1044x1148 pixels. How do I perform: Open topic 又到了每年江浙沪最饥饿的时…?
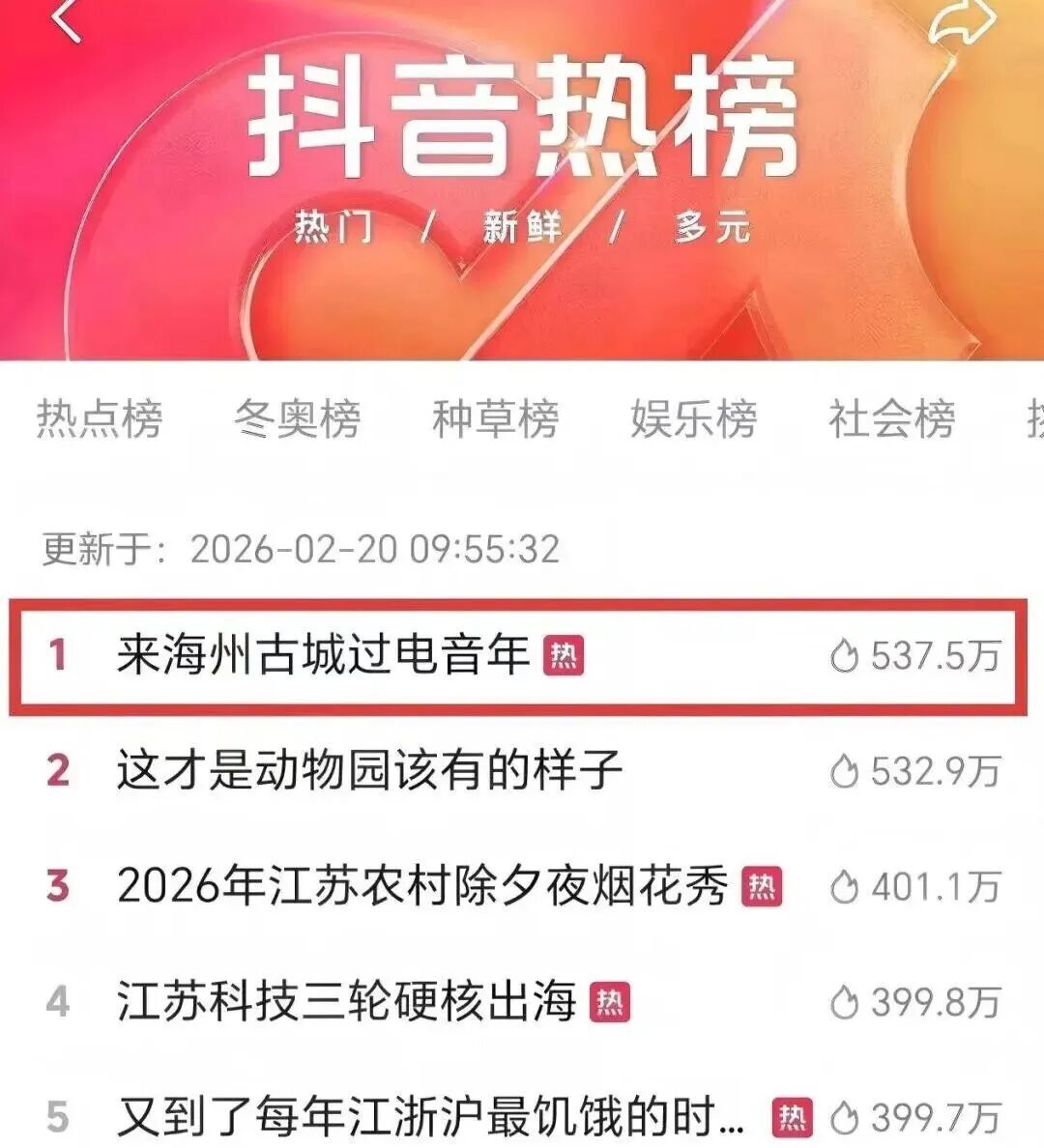coord(431,1117)
